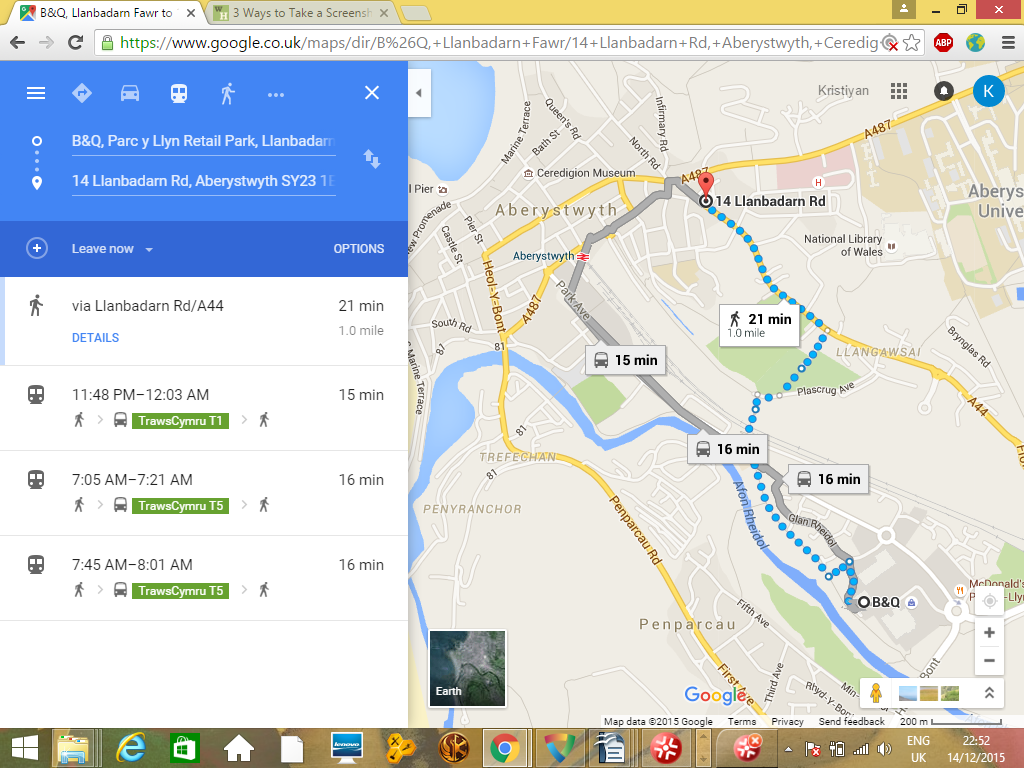This screenshot has width=1024, height=768.
Task: Zoom in on the map
Action: pyautogui.click(x=989, y=633)
